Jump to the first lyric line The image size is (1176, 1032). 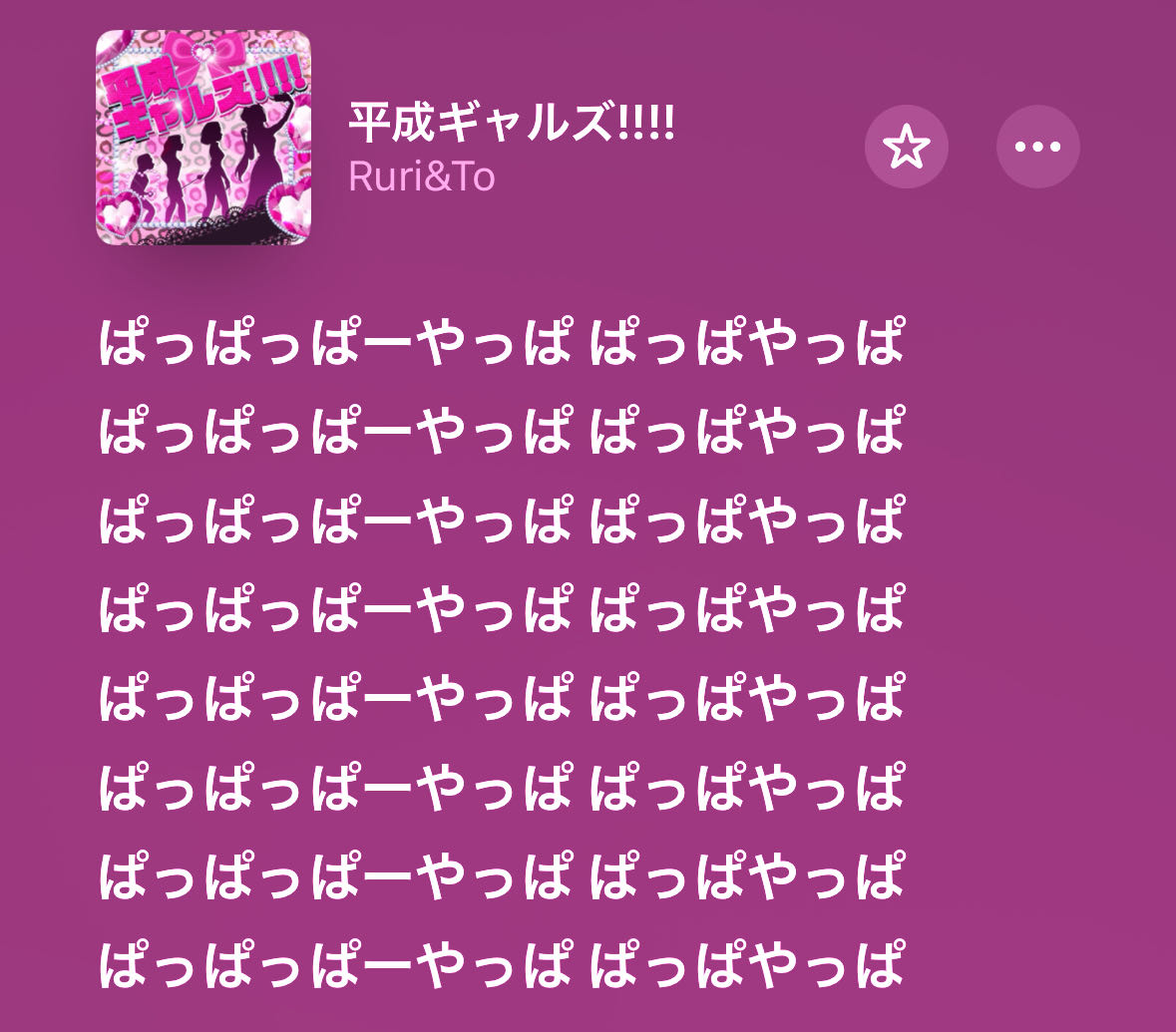502,343
